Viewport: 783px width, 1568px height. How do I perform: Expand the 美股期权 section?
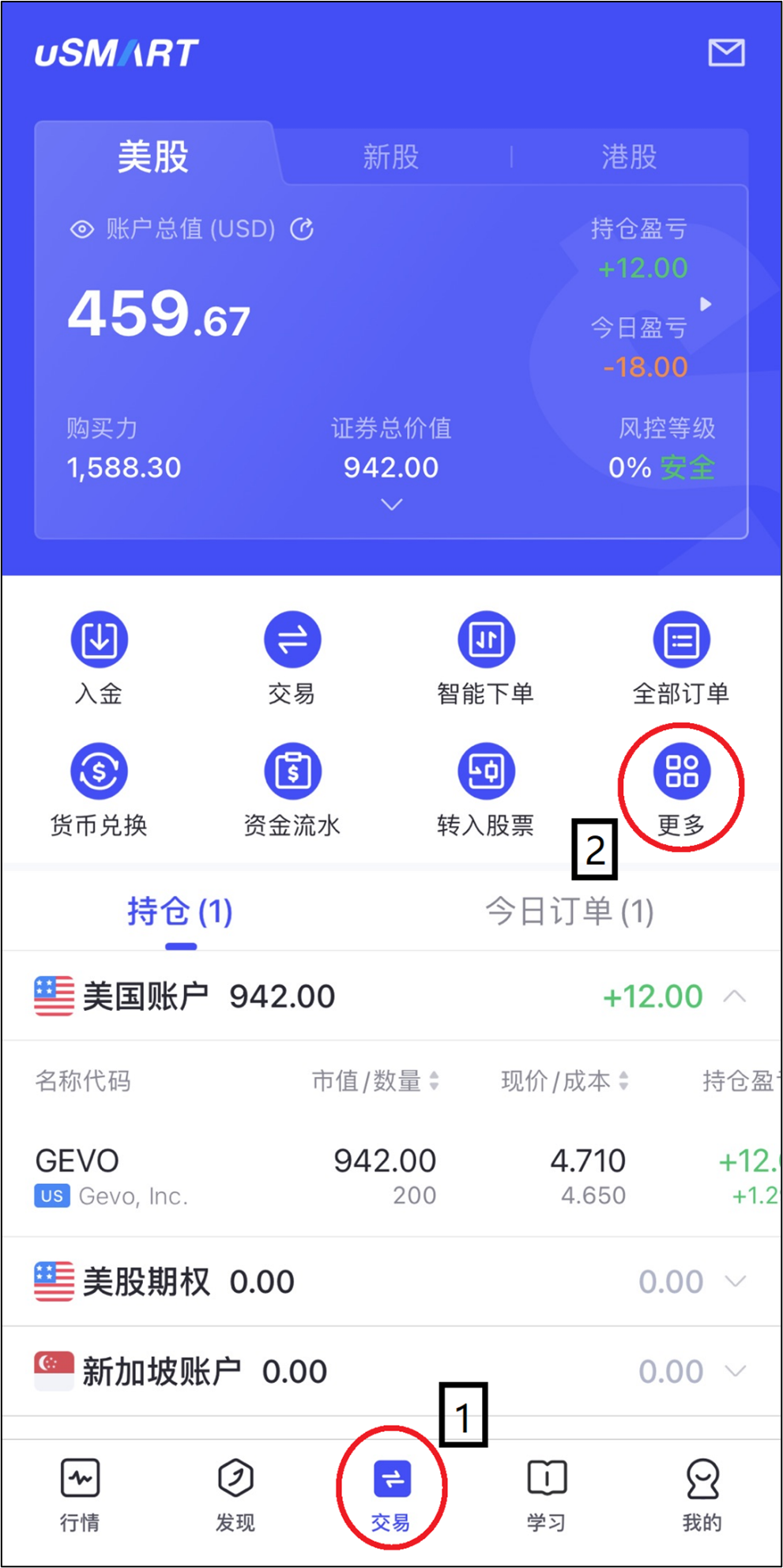pyautogui.click(x=734, y=1281)
